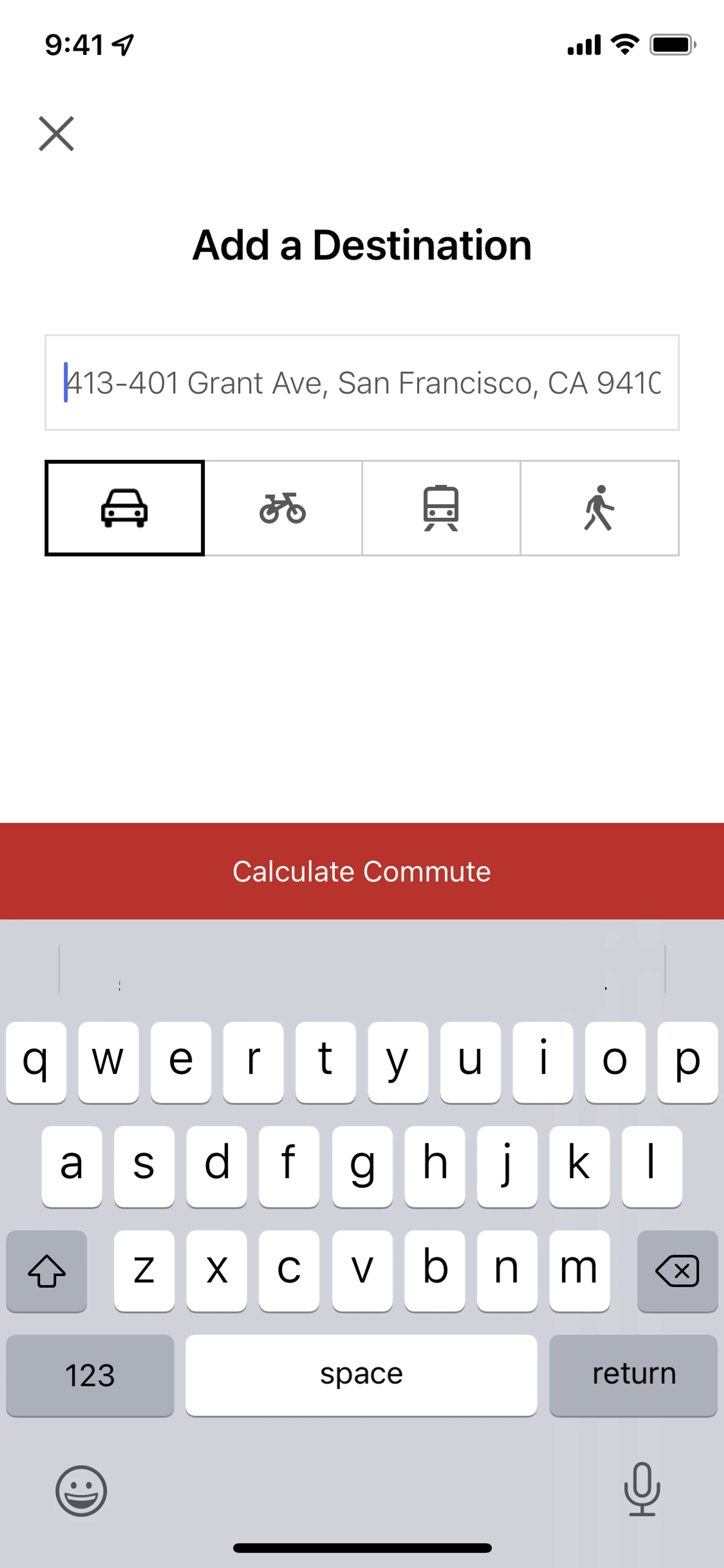Switch to the transit train mode
The height and width of the screenshot is (1568, 724).
click(x=441, y=508)
